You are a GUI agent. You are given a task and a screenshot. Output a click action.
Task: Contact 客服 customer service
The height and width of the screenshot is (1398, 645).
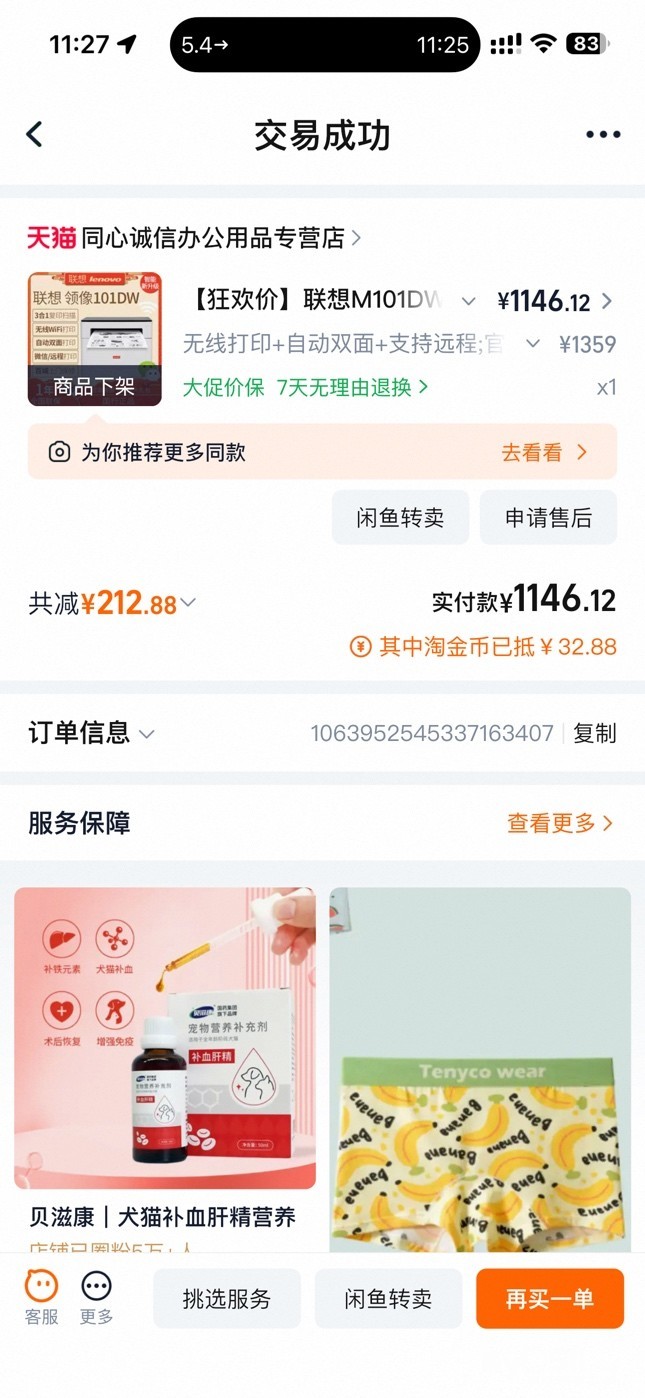[42, 1297]
